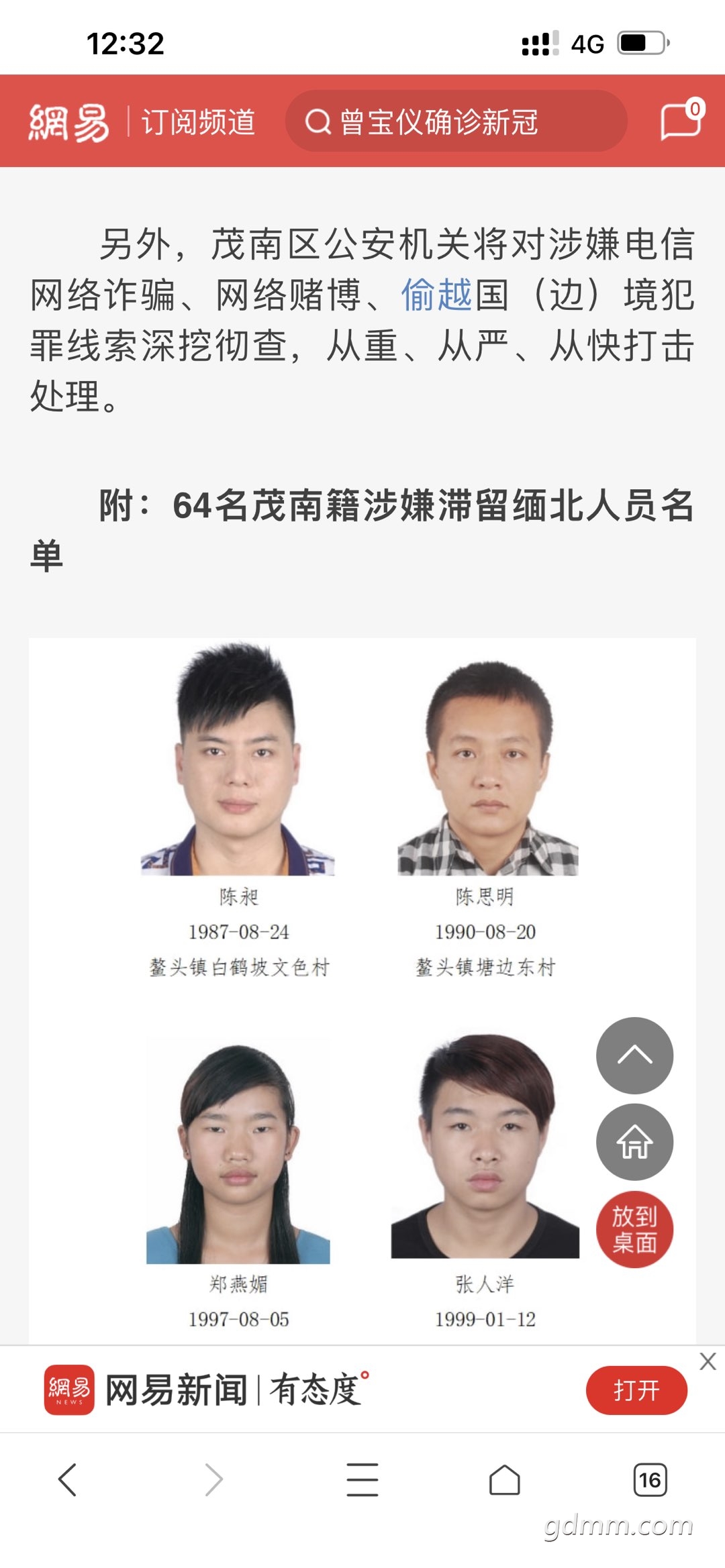Image resolution: width=725 pixels, height=1568 pixels.
Task: Tap the search box showing 曾宝仪确诊新冠
Action: [455, 122]
